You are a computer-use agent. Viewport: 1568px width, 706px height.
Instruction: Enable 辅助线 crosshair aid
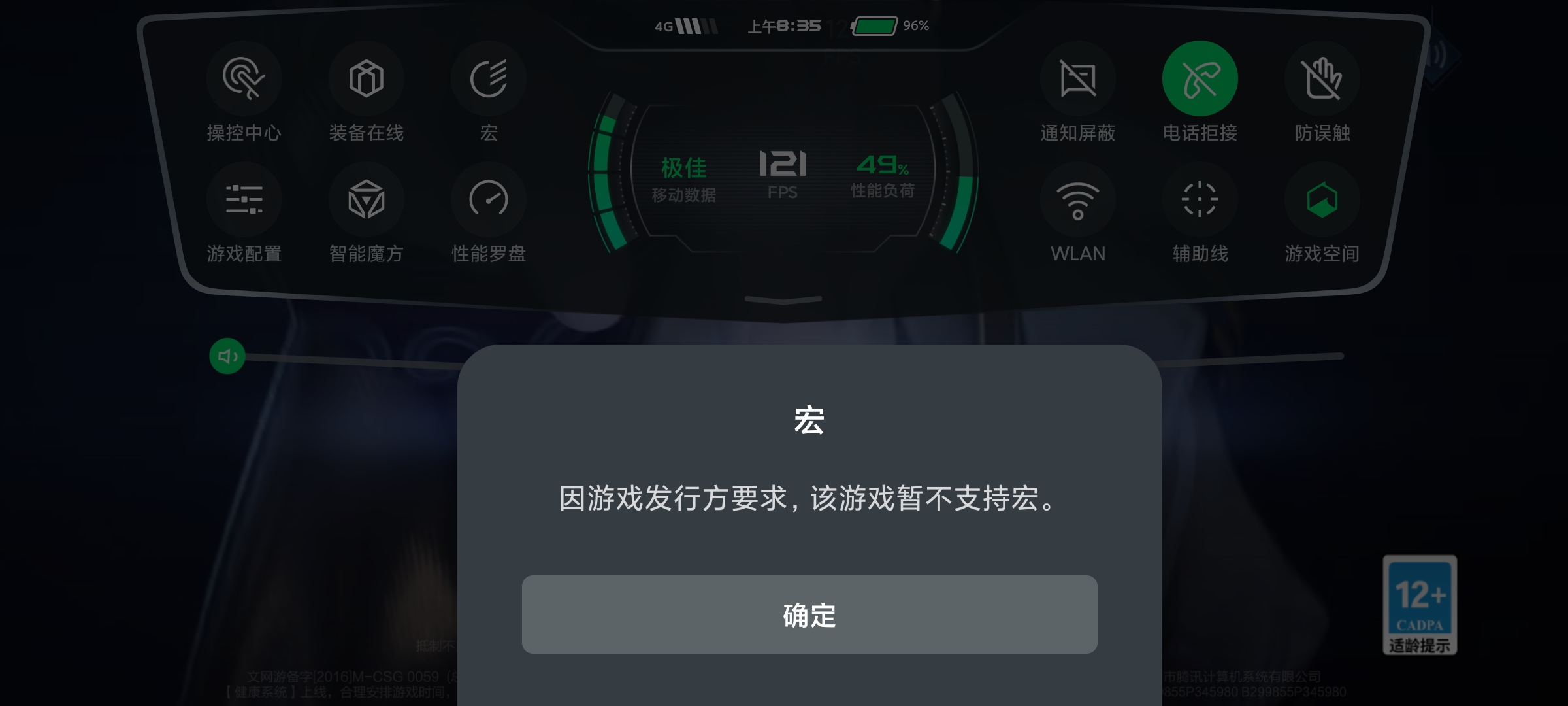(1200, 199)
